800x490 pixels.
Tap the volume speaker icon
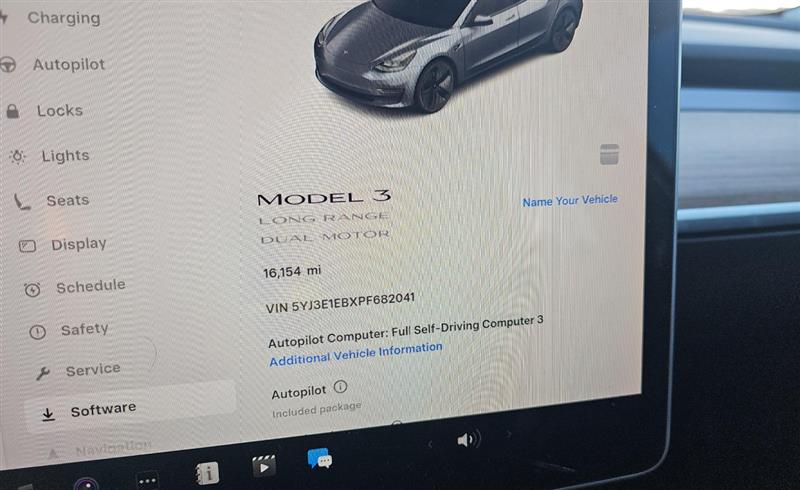pyautogui.click(x=467, y=439)
